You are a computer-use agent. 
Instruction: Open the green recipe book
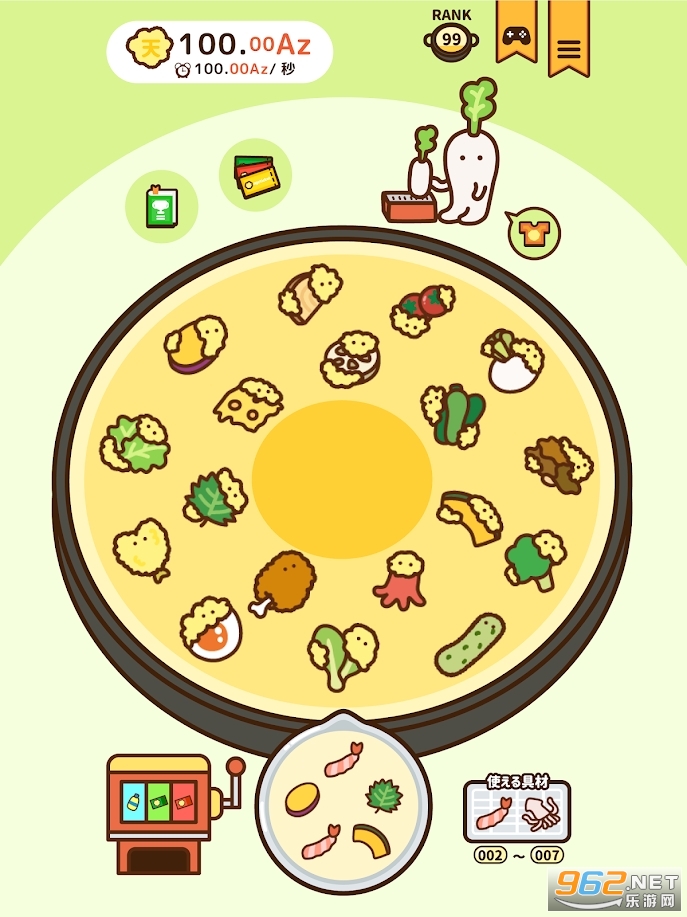tap(161, 206)
